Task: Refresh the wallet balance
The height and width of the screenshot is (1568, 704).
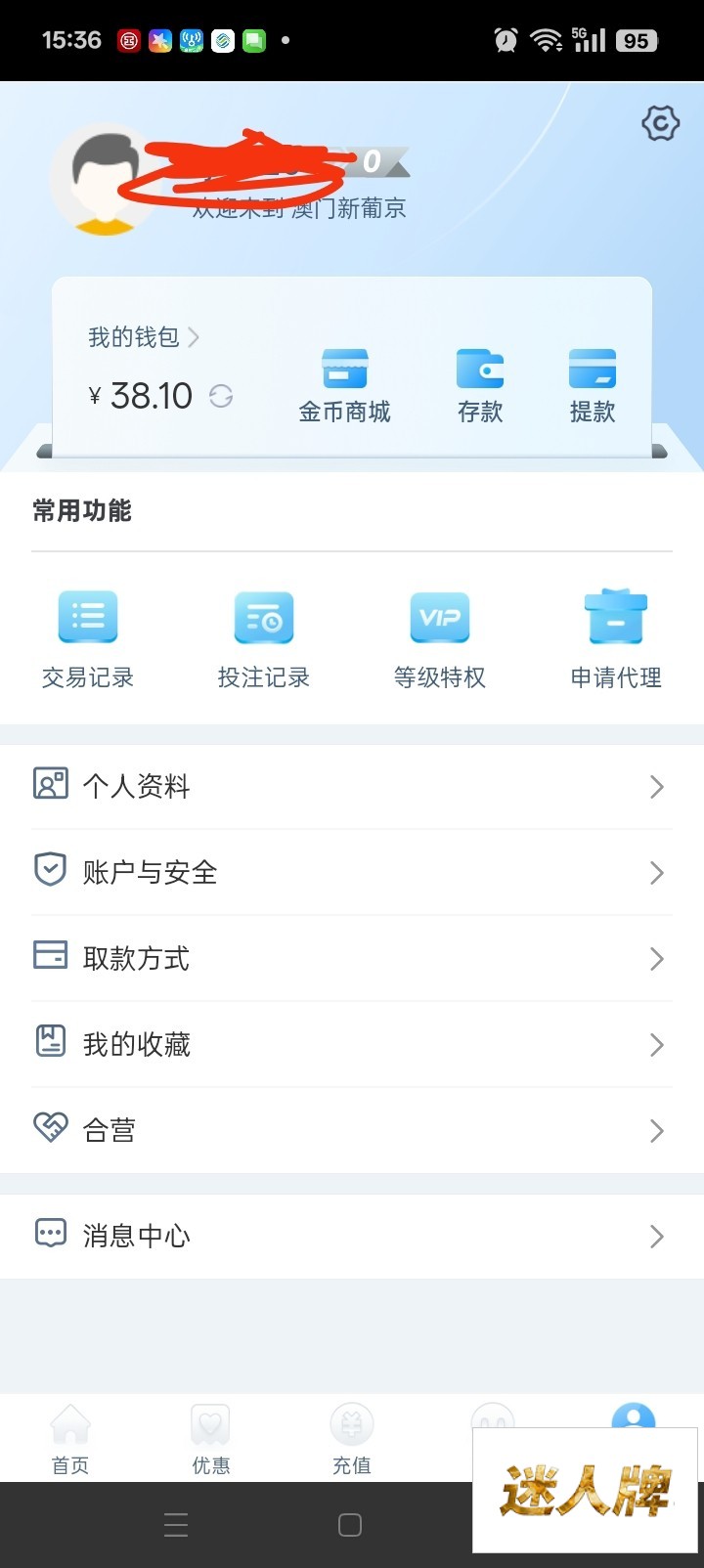Action: (x=221, y=396)
